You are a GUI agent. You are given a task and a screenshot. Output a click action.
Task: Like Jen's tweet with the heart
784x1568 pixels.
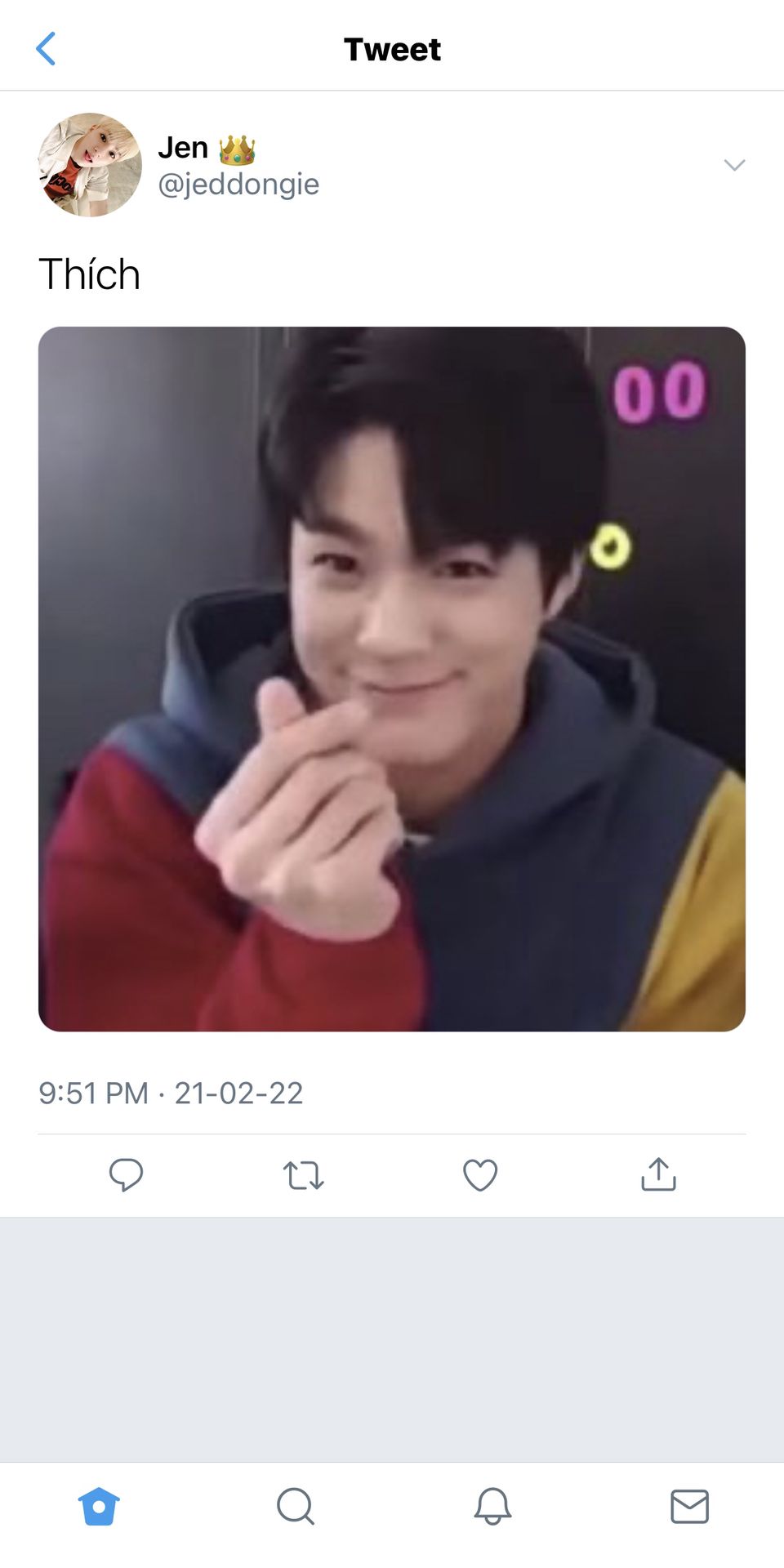(480, 1175)
